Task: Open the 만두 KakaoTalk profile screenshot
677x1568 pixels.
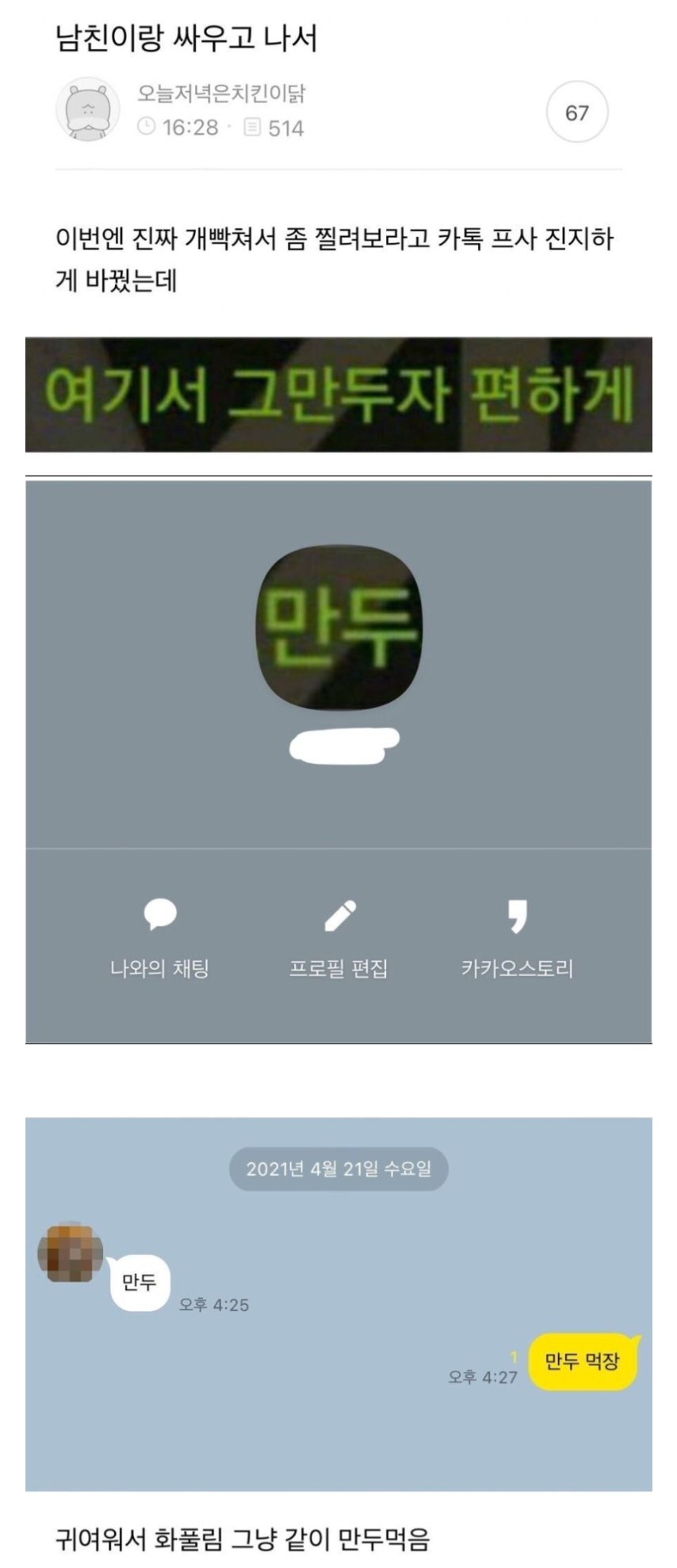Action: click(x=338, y=761)
